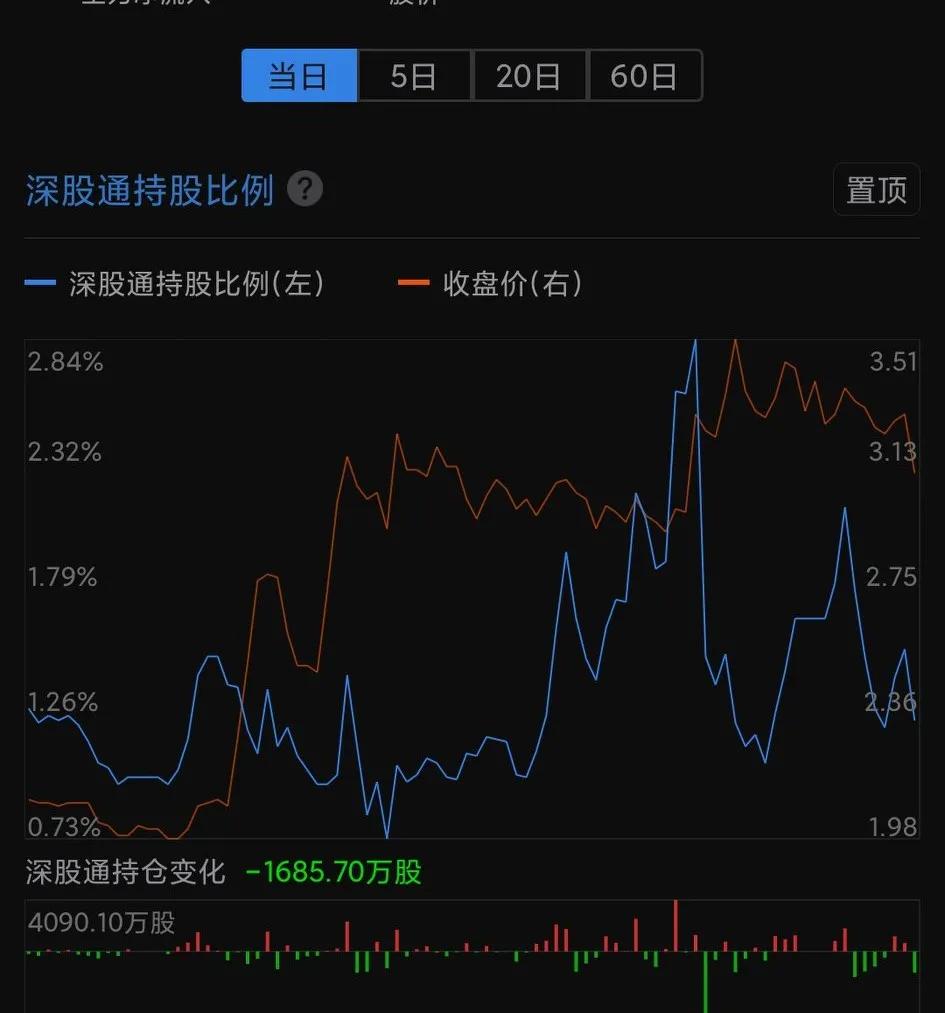
Task: Switch to the 5日 time range tab
Action: tap(414, 75)
